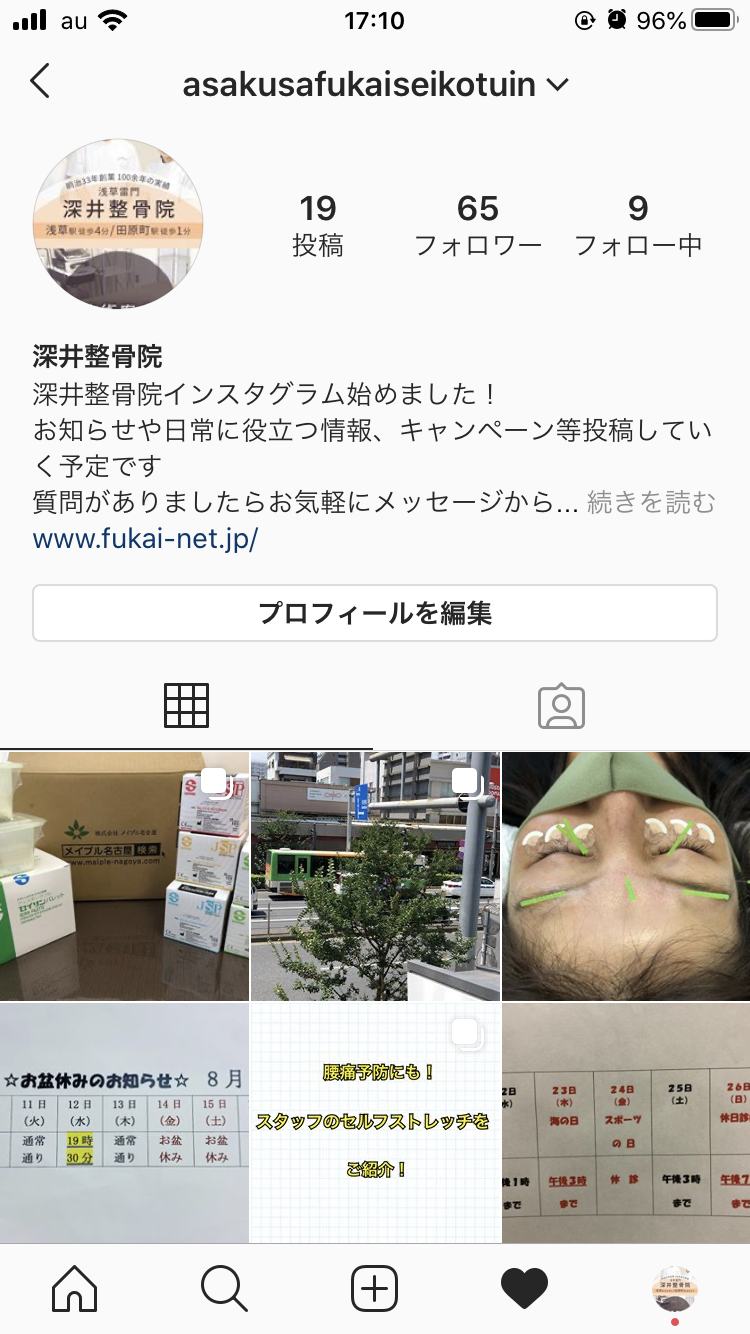Open the holiday schedule post with 海の日

[626, 1123]
